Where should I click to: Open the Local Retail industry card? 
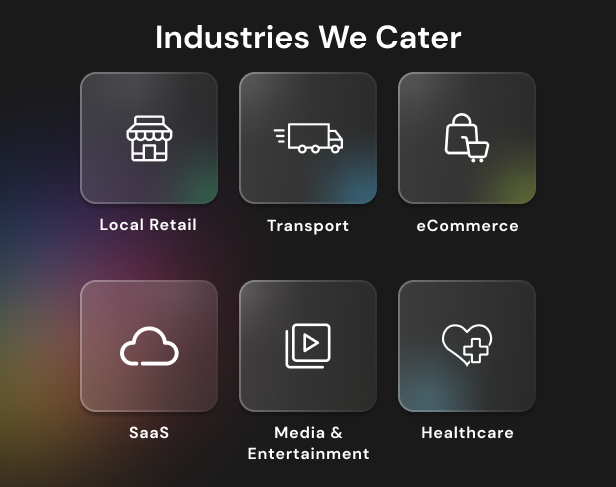tap(149, 138)
